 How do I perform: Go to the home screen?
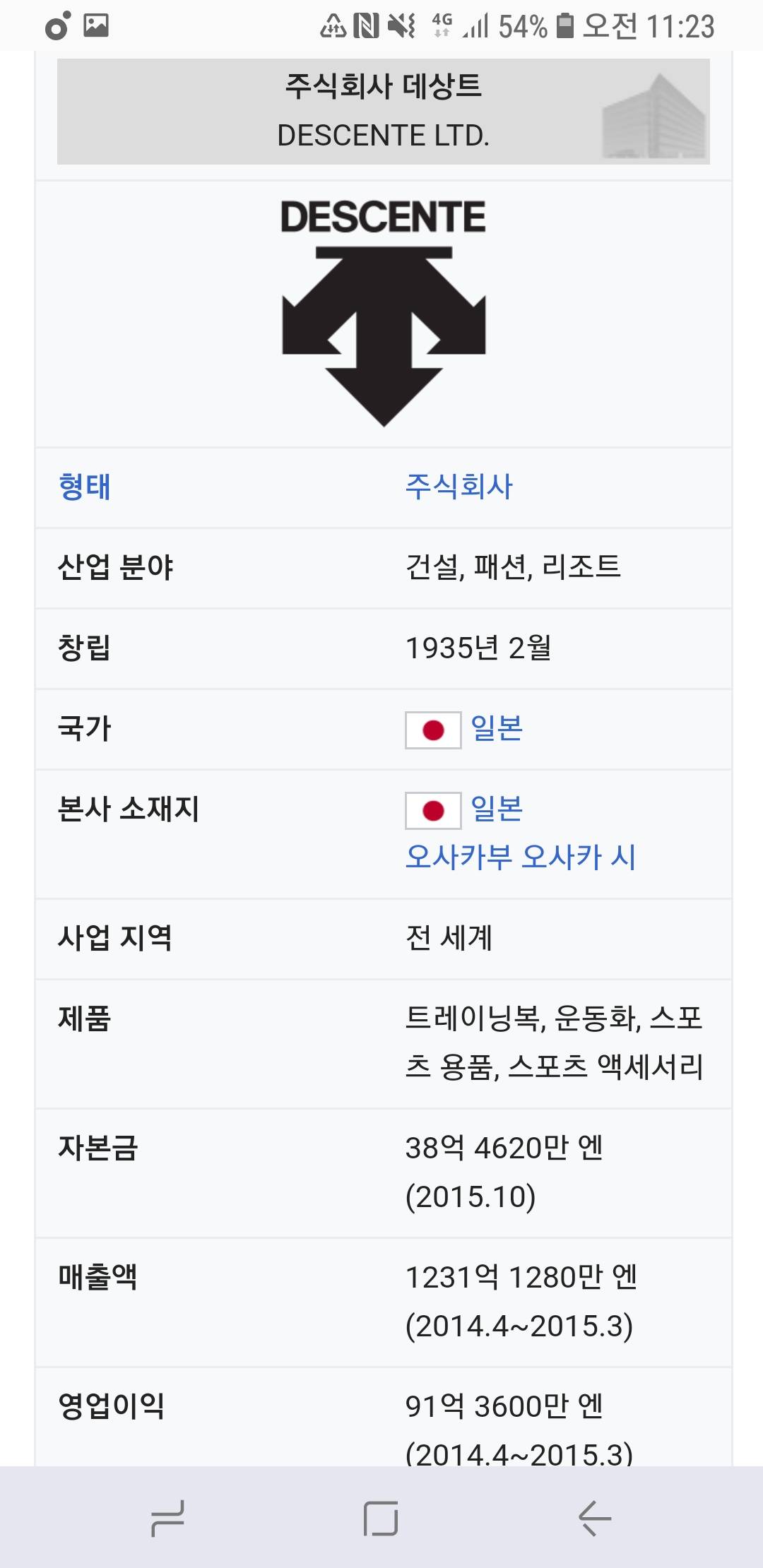point(381,1519)
